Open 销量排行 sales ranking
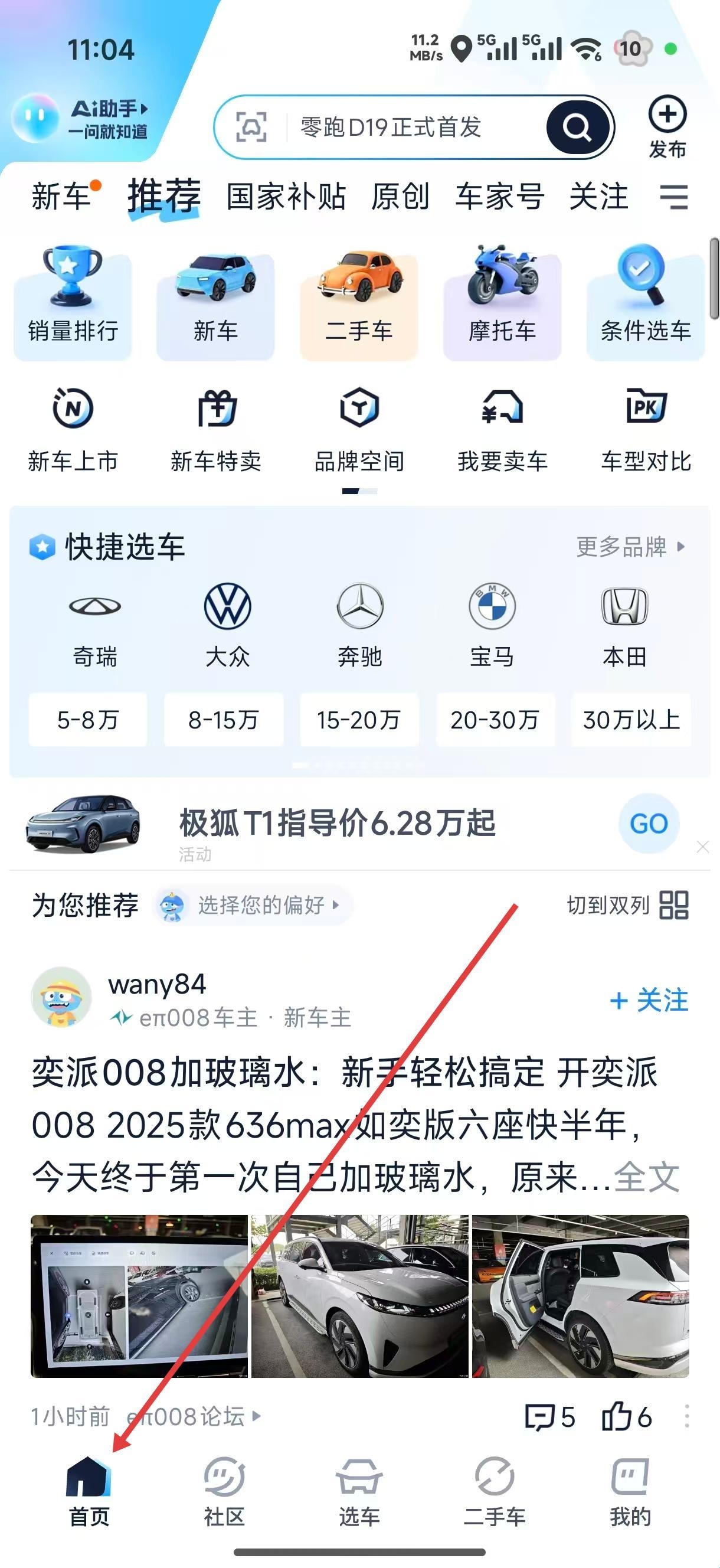The width and height of the screenshot is (720, 1568). 73,302
